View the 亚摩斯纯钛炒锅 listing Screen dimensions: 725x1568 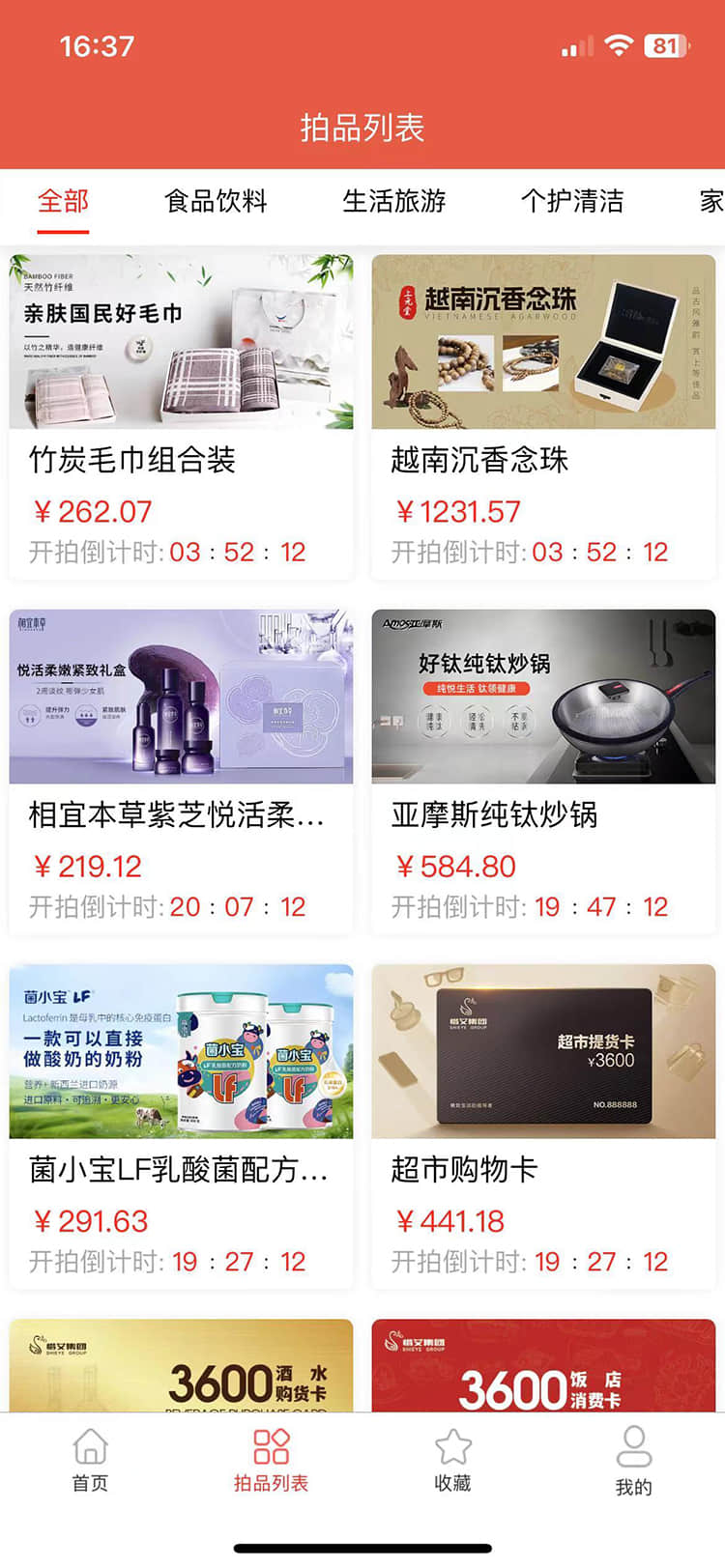(x=543, y=771)
